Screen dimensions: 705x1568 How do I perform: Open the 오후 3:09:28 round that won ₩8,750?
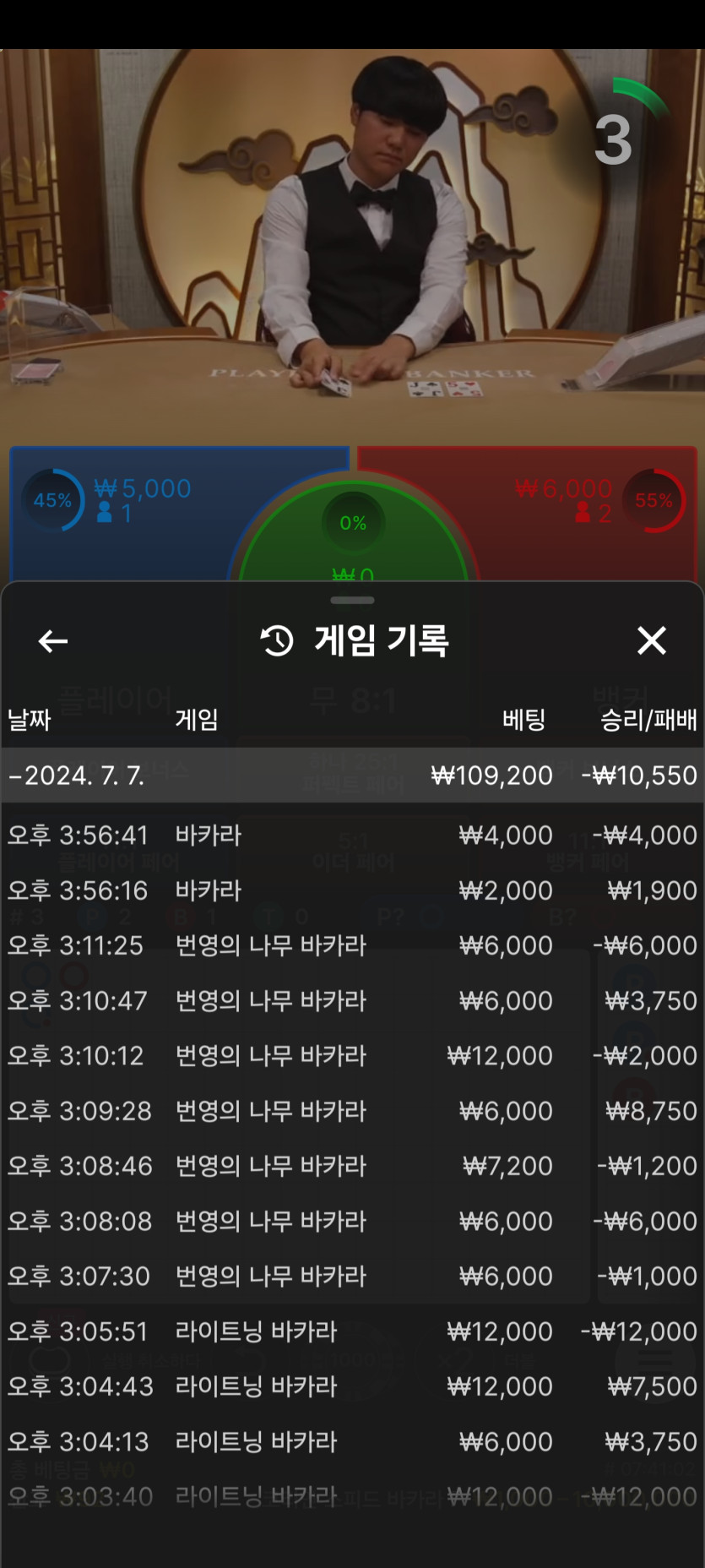(x=352, y=1111)
